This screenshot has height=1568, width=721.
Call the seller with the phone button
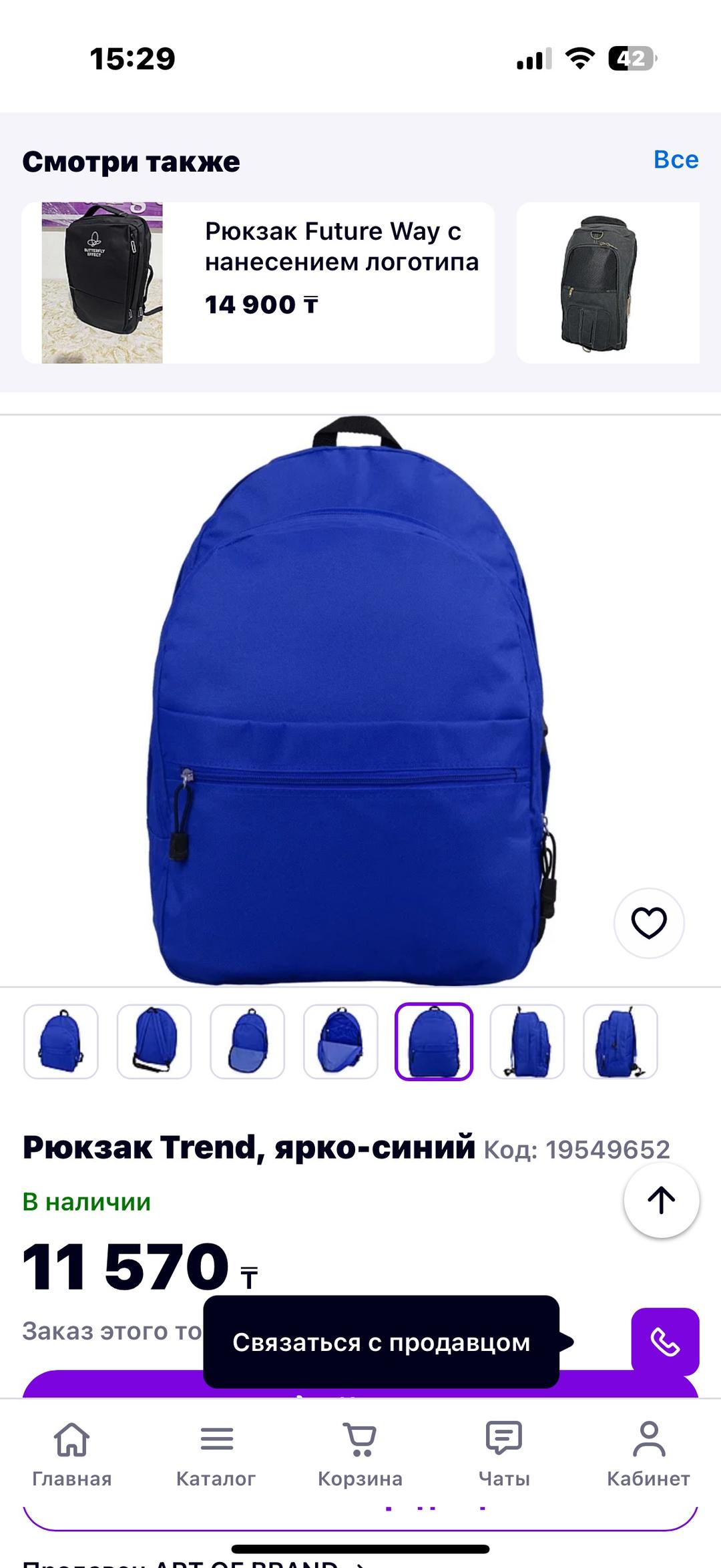665,1342
